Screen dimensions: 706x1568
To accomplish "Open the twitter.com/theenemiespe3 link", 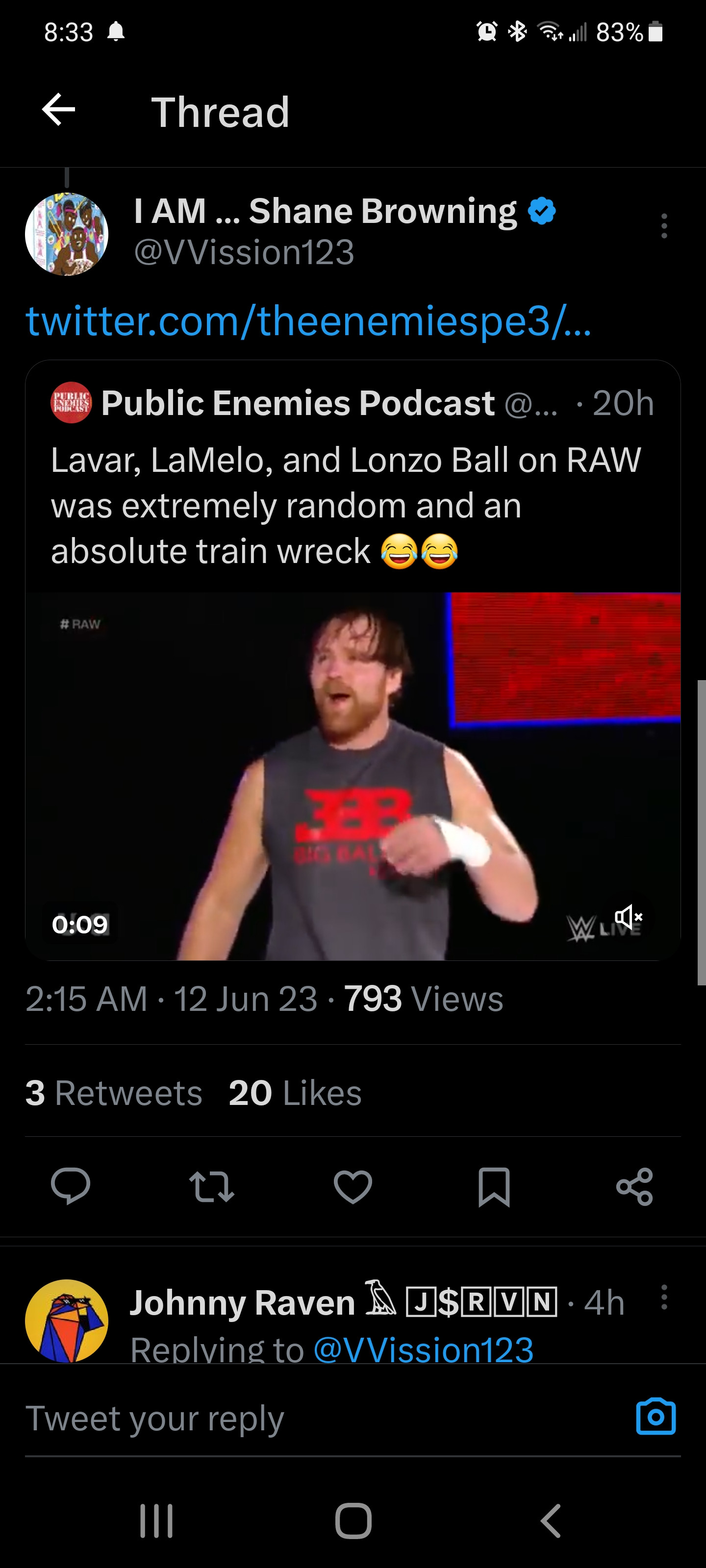I will (x=307, y=321).
